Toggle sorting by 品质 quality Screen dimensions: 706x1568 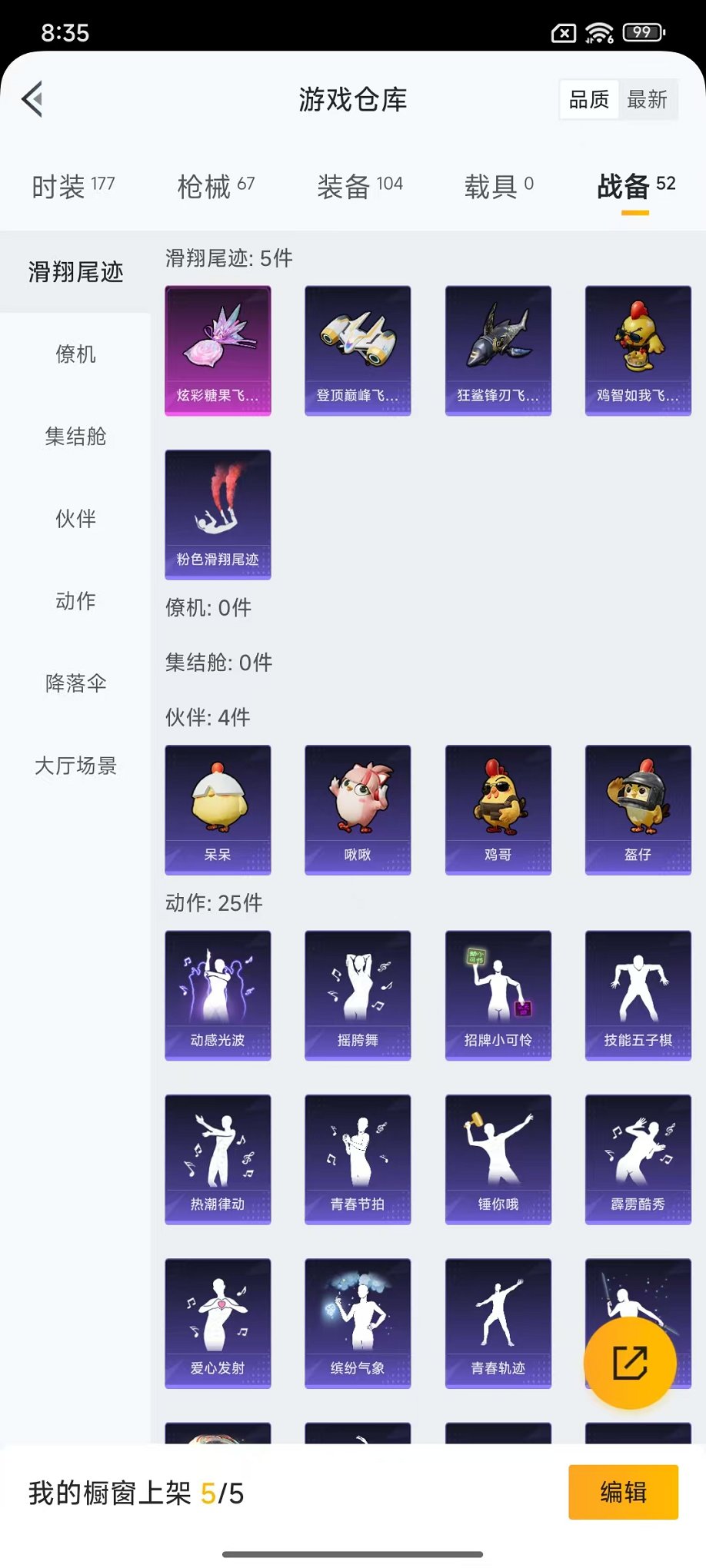pyautogui.click(x=588, y=98)
